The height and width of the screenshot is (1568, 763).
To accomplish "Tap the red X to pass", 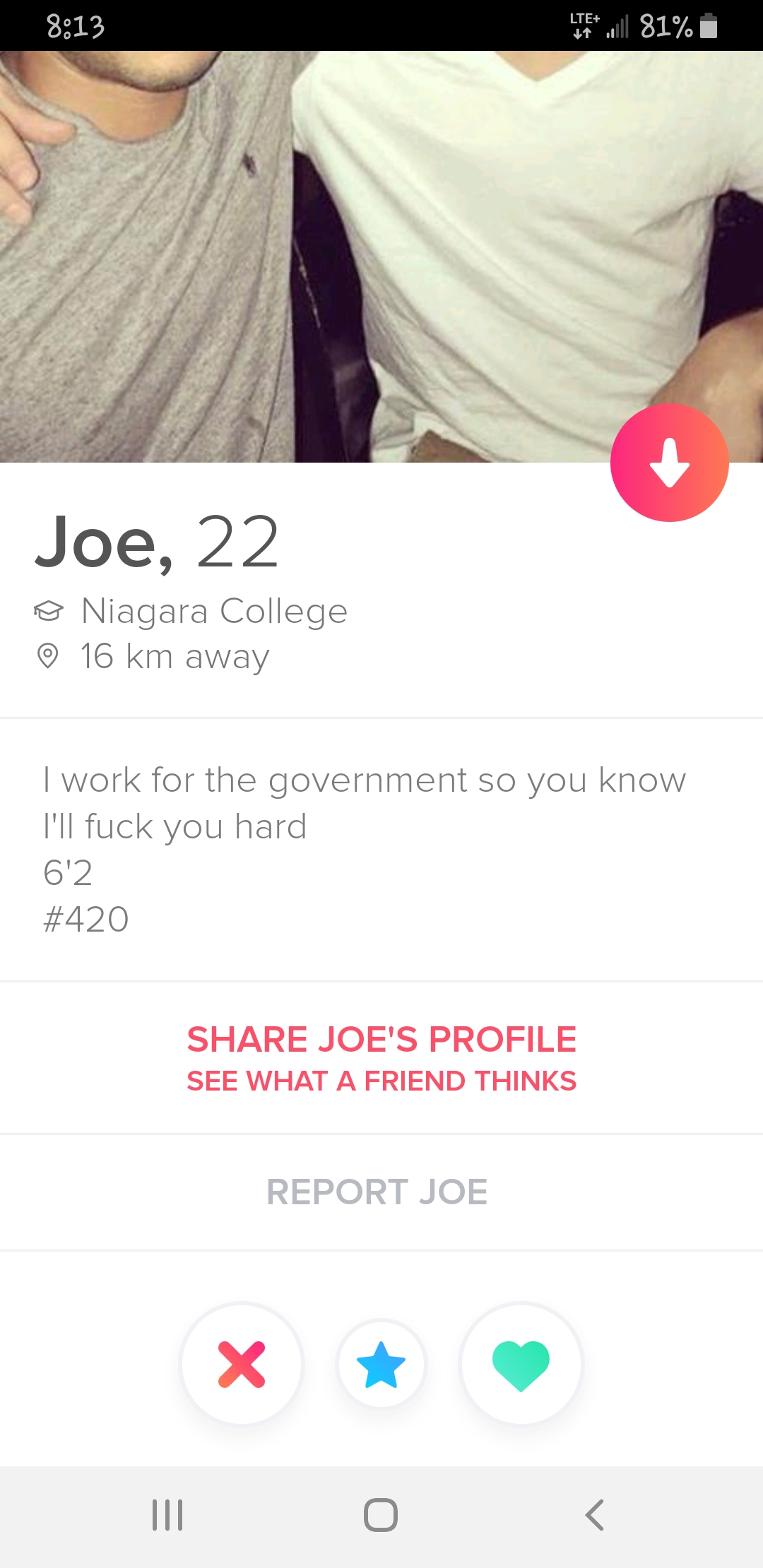I will click(x=242, y=1364).
